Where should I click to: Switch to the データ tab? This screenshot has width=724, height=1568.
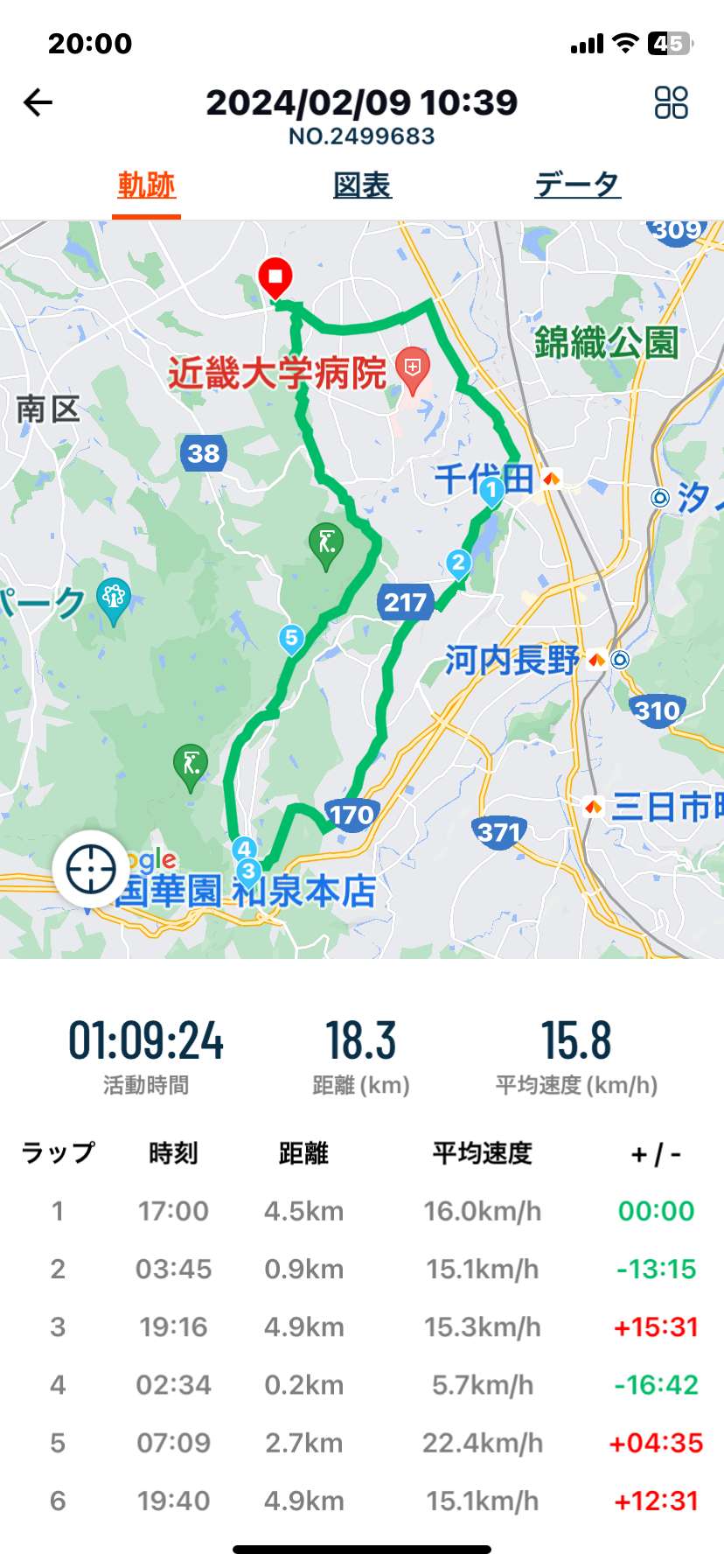tap(577, 185)
